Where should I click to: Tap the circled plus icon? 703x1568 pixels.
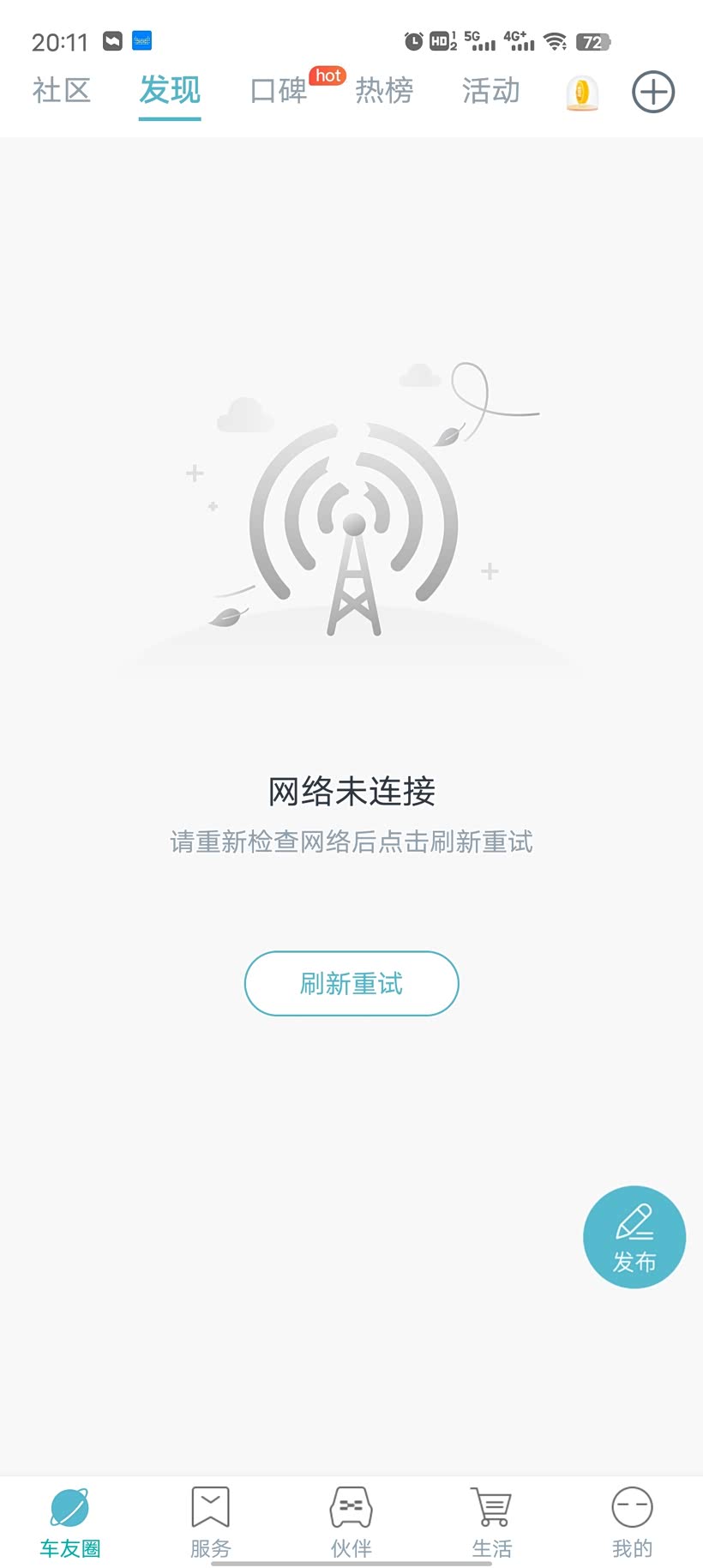[x=653, y=93]
